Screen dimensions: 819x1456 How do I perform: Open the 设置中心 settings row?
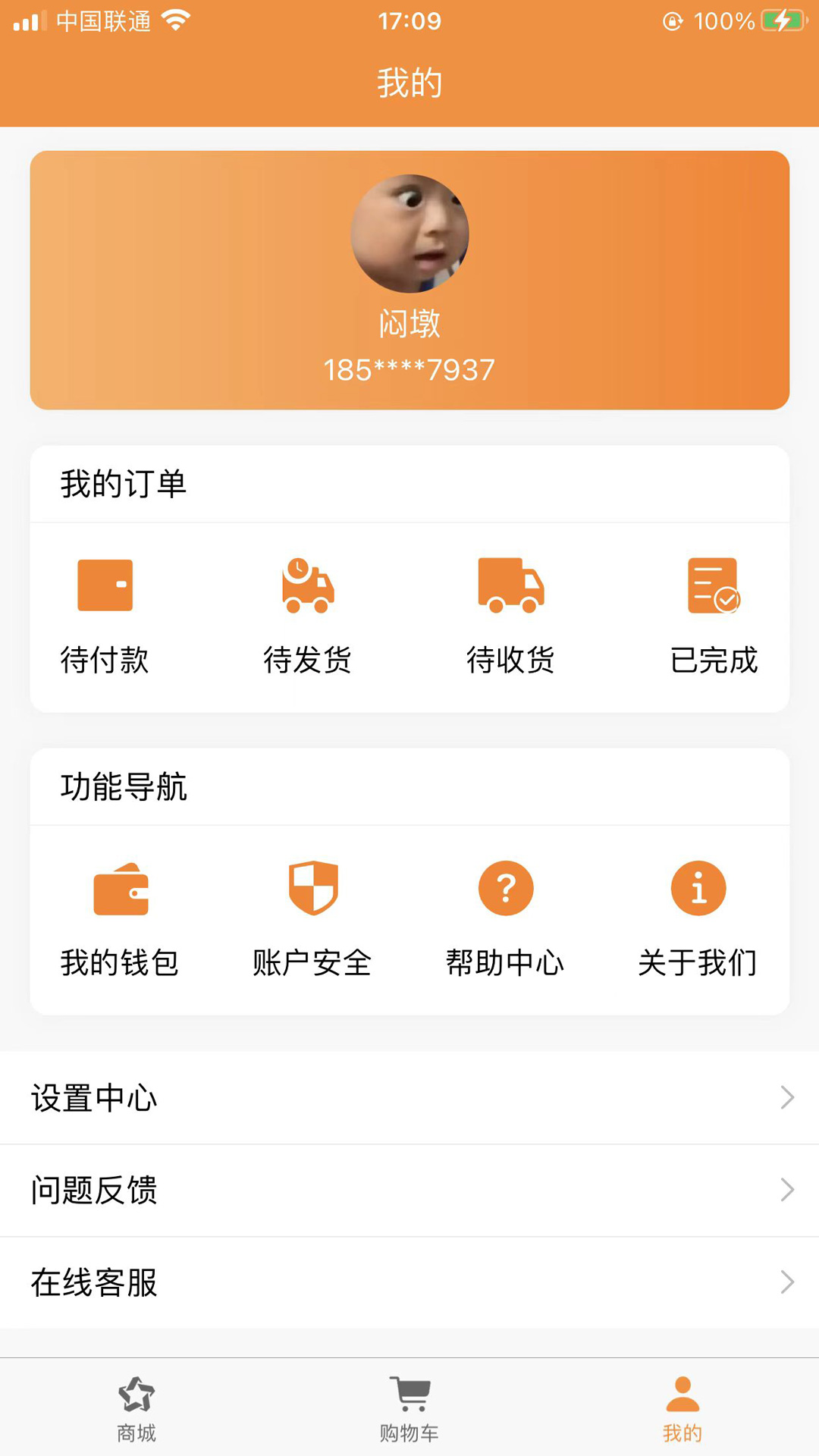409,1097
